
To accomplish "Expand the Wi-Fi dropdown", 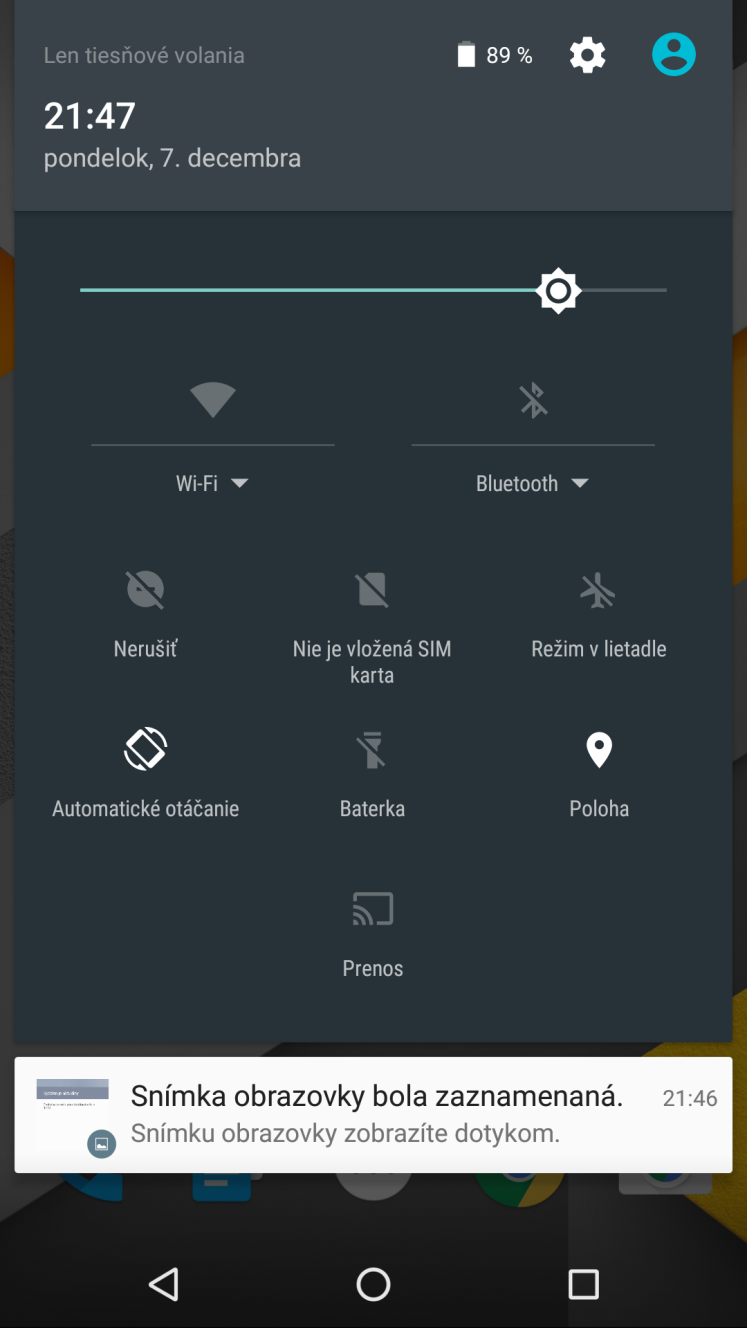I will [x=212, y=483].
